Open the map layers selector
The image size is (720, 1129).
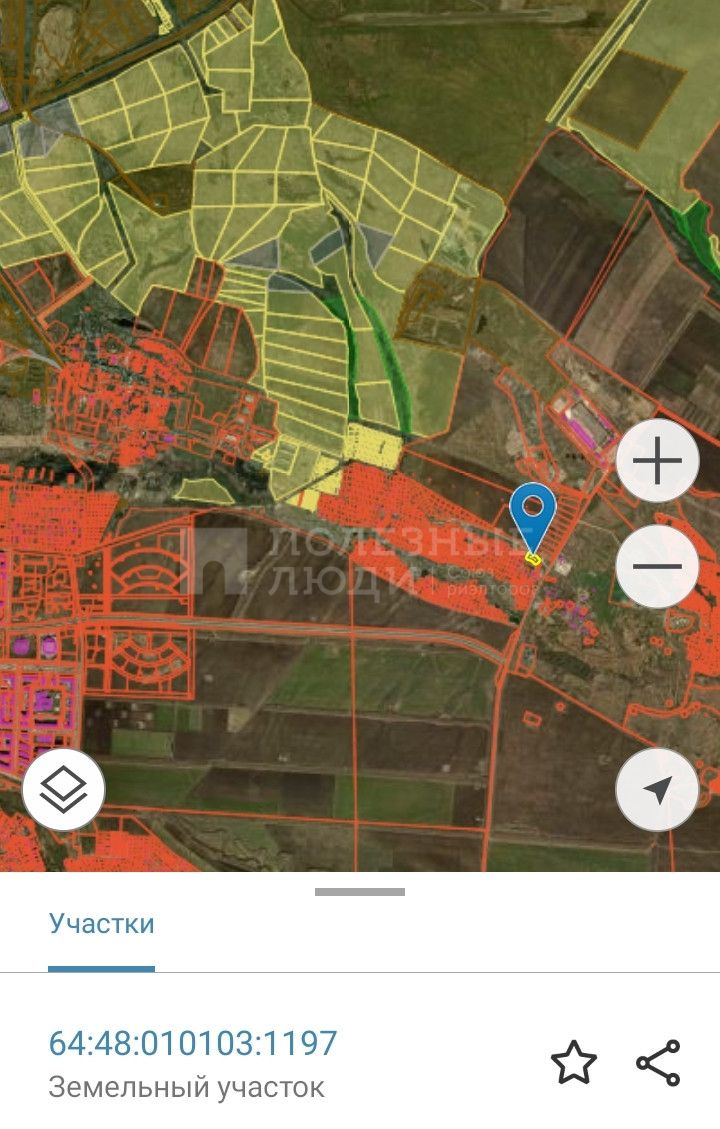pos(63,789)
